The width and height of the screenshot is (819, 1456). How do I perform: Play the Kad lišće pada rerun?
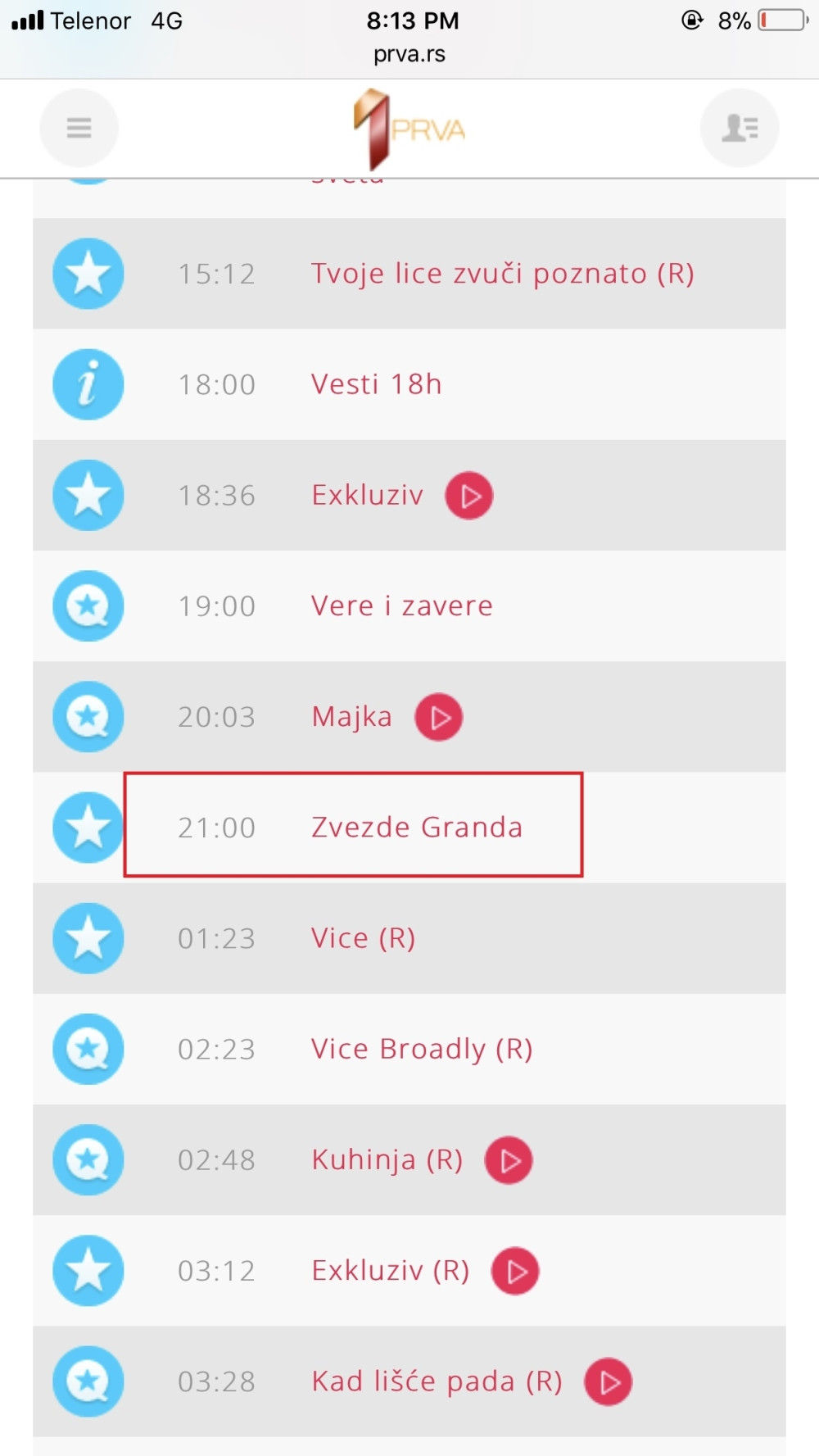coord(609,1381)
